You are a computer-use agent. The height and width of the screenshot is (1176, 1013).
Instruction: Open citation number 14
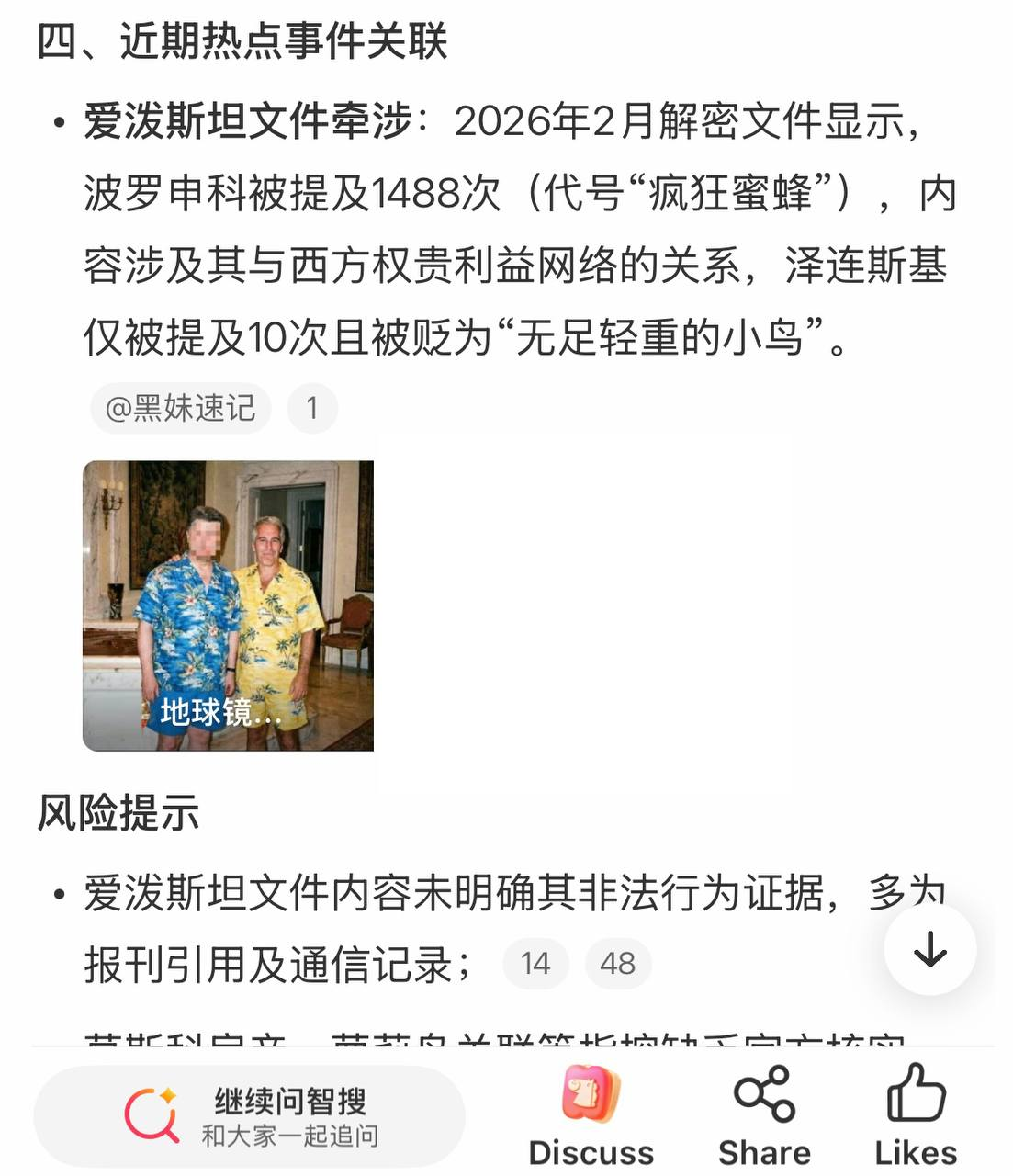(x=535, y=963)
